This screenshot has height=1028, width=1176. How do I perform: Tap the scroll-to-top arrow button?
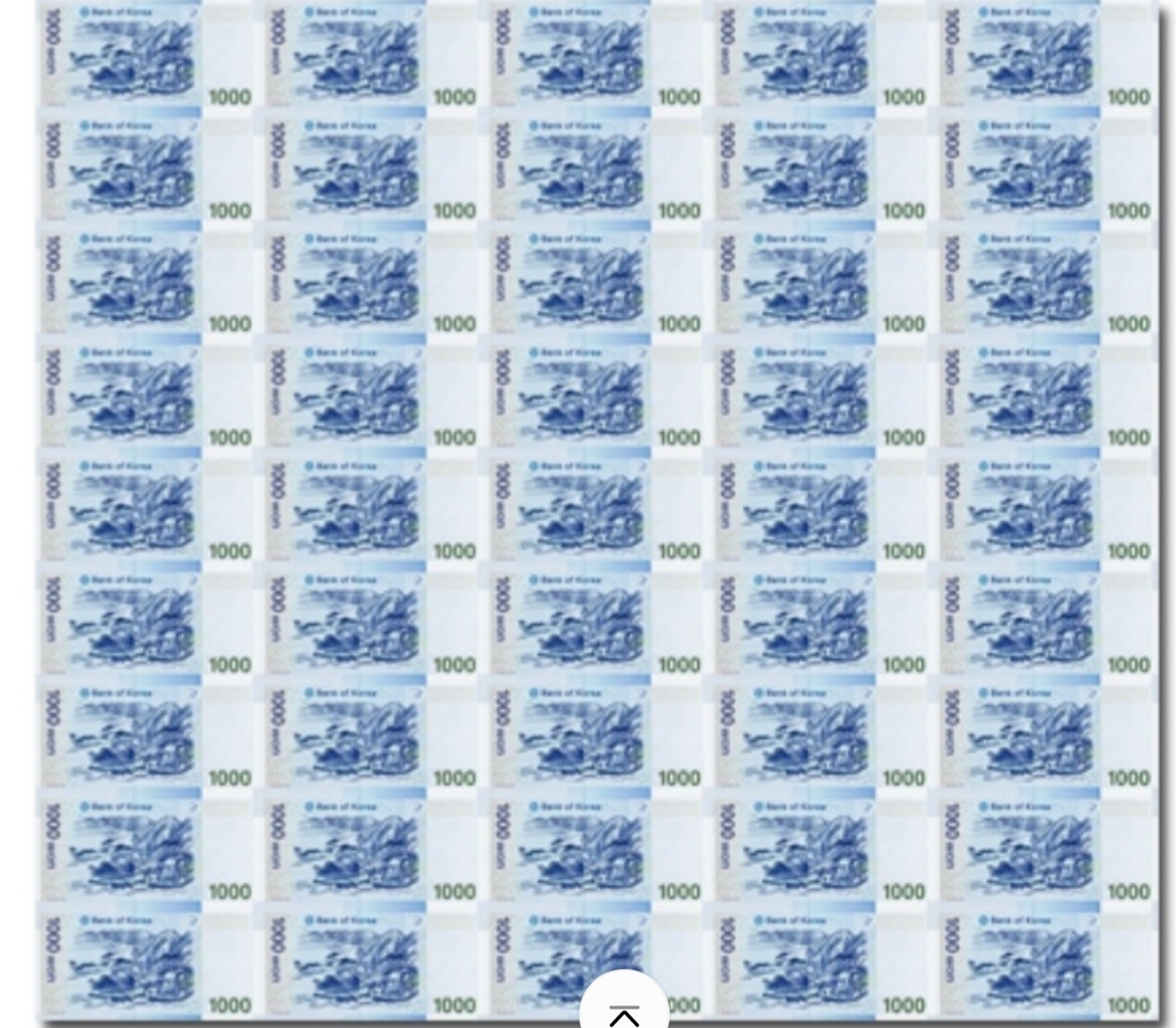pos(624,1010)
